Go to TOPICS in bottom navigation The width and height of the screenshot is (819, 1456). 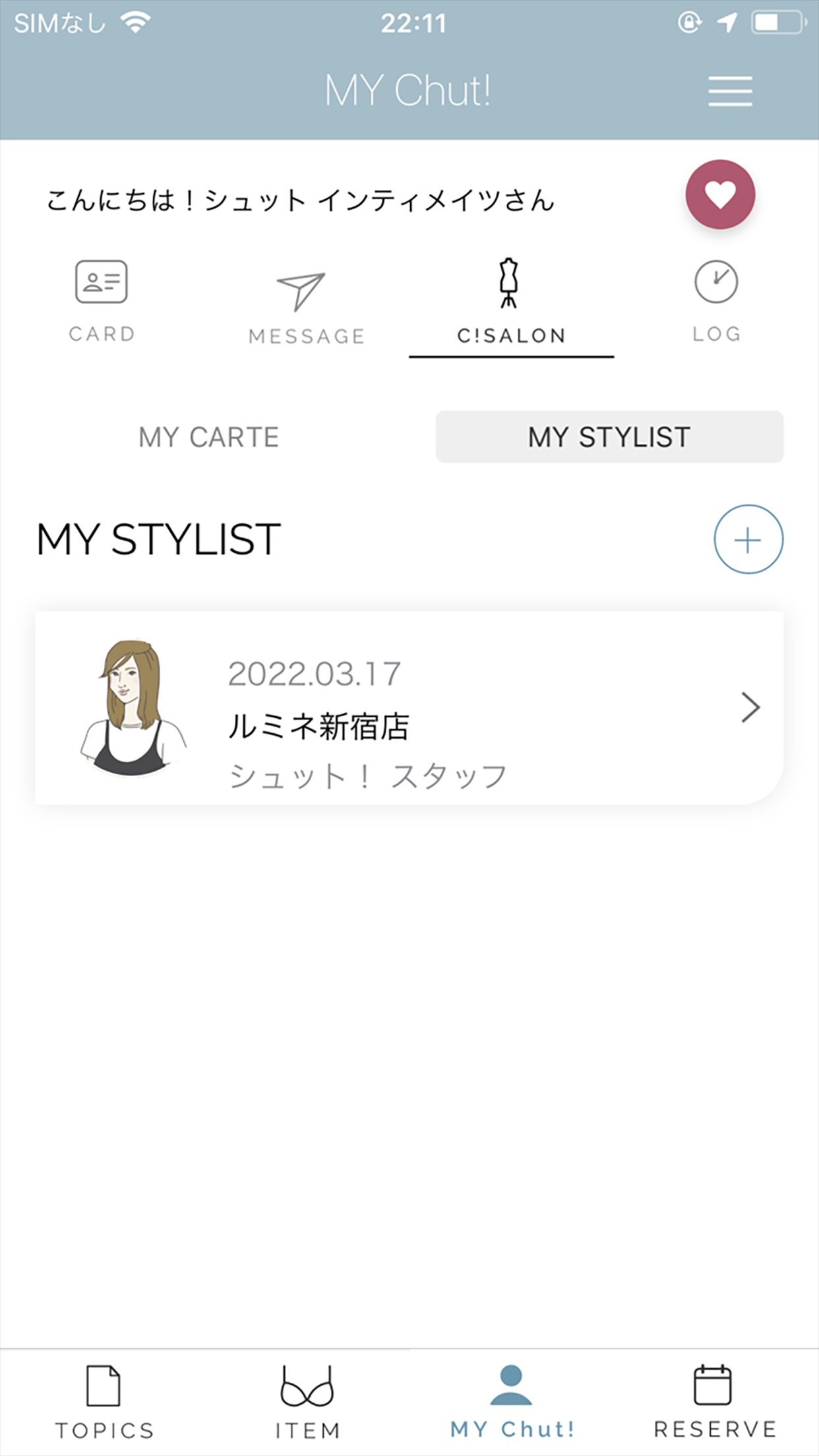(104, 1401)
